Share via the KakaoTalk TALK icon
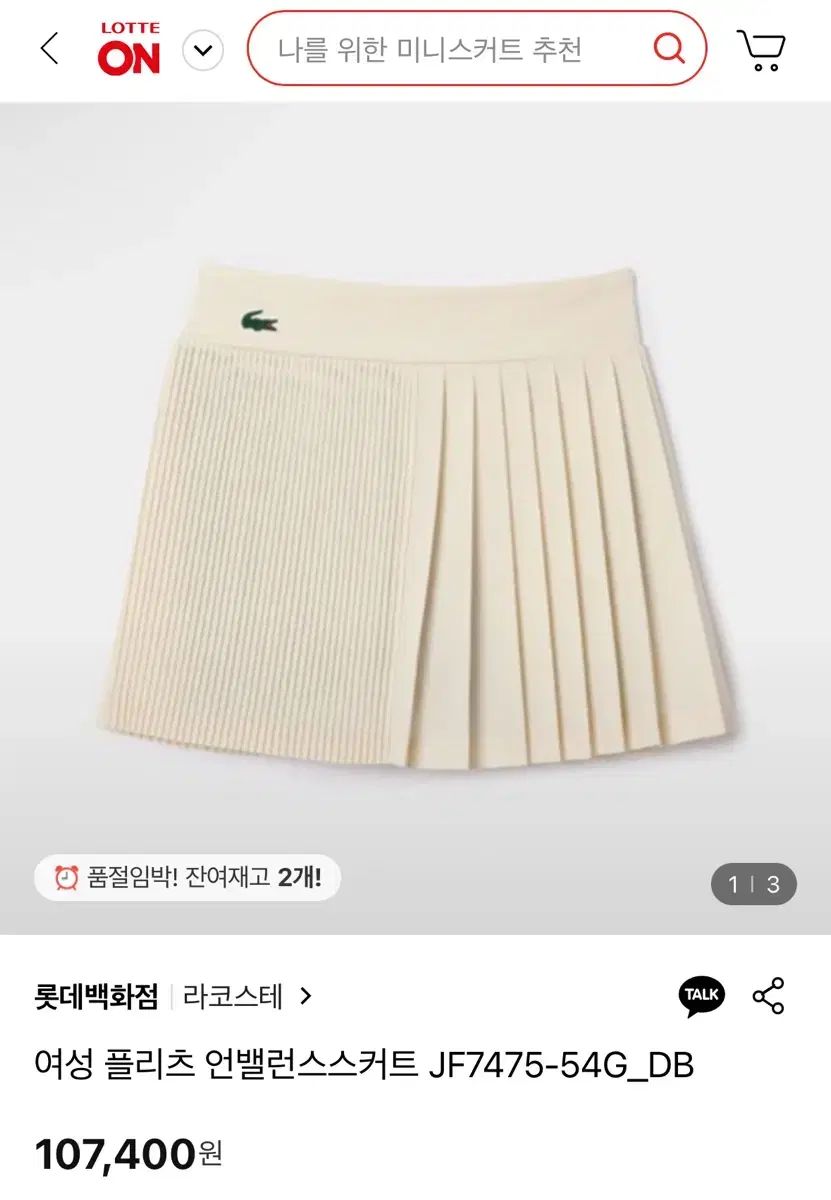The width and height of the screenshot is (831, 1200). click(x=703, y=995)
